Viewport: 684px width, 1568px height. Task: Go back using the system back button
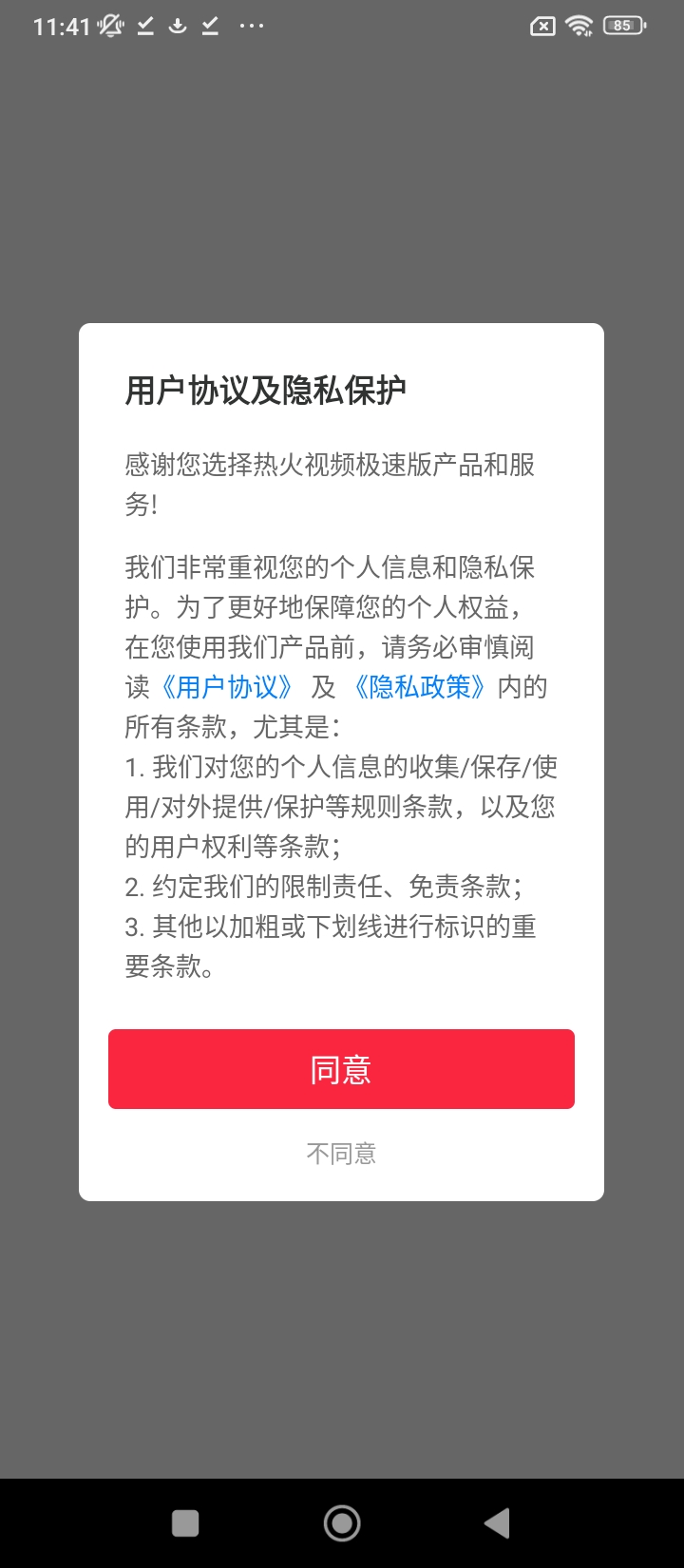pos(497,1523)
